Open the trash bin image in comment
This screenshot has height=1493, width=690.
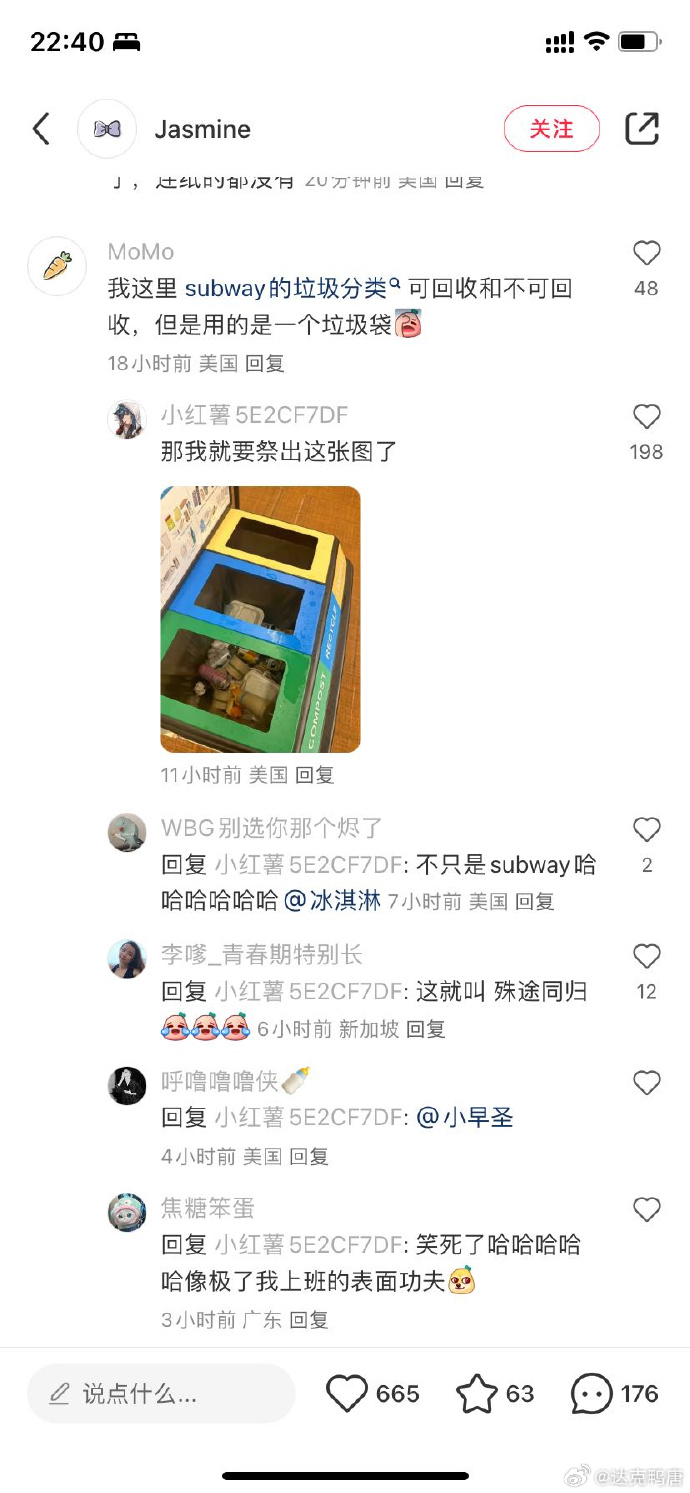click(x=260, y=619)
